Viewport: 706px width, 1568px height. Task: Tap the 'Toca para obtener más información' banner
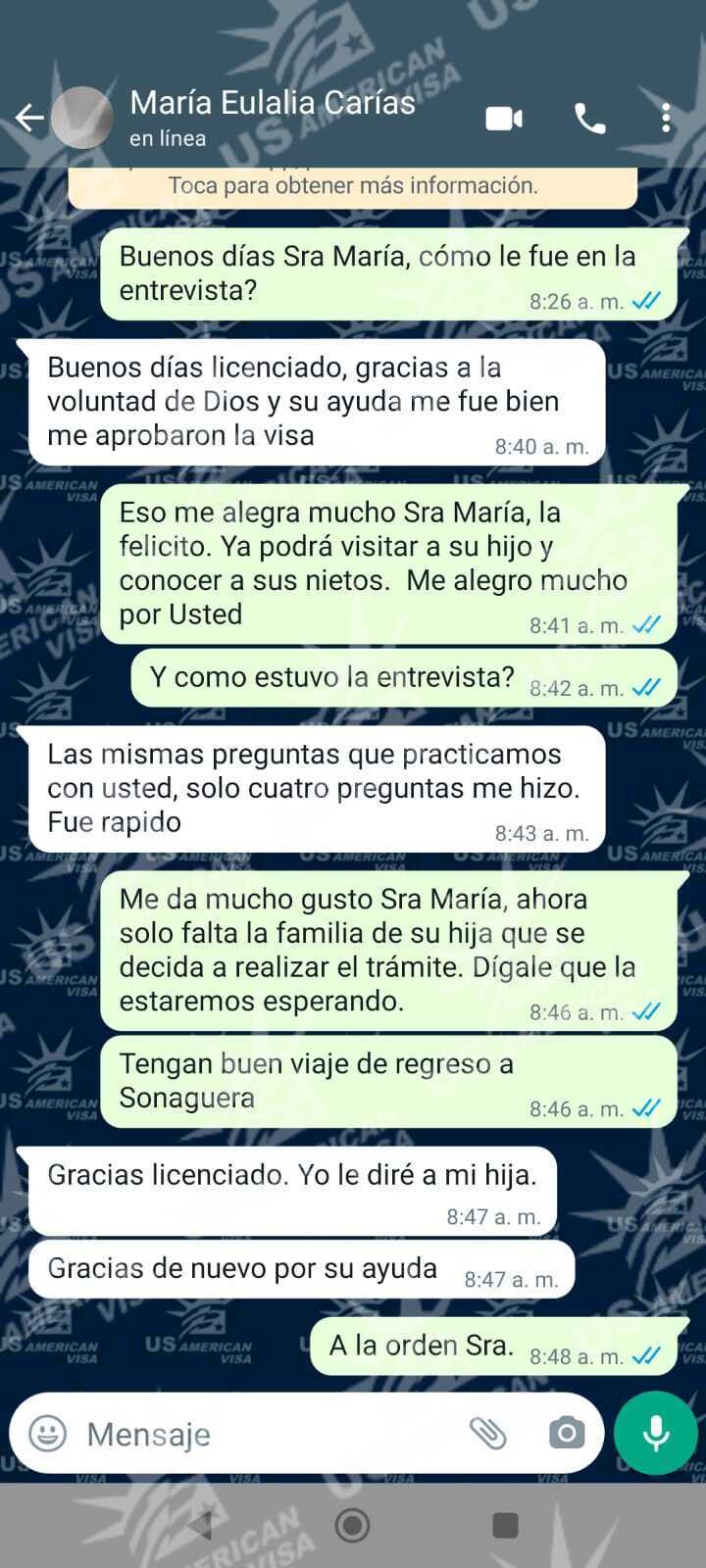click(353, 185)
